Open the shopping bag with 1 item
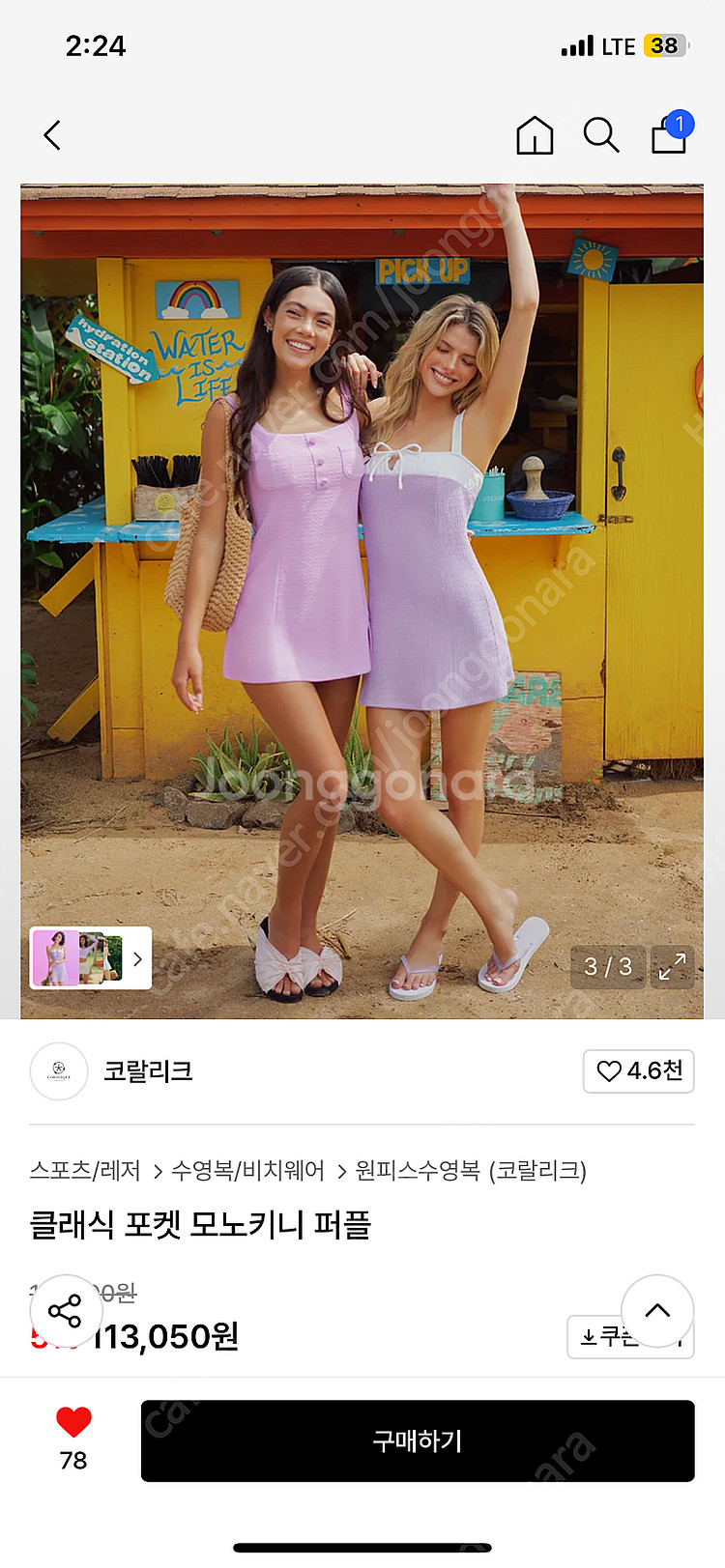 [x=669, y=134]
